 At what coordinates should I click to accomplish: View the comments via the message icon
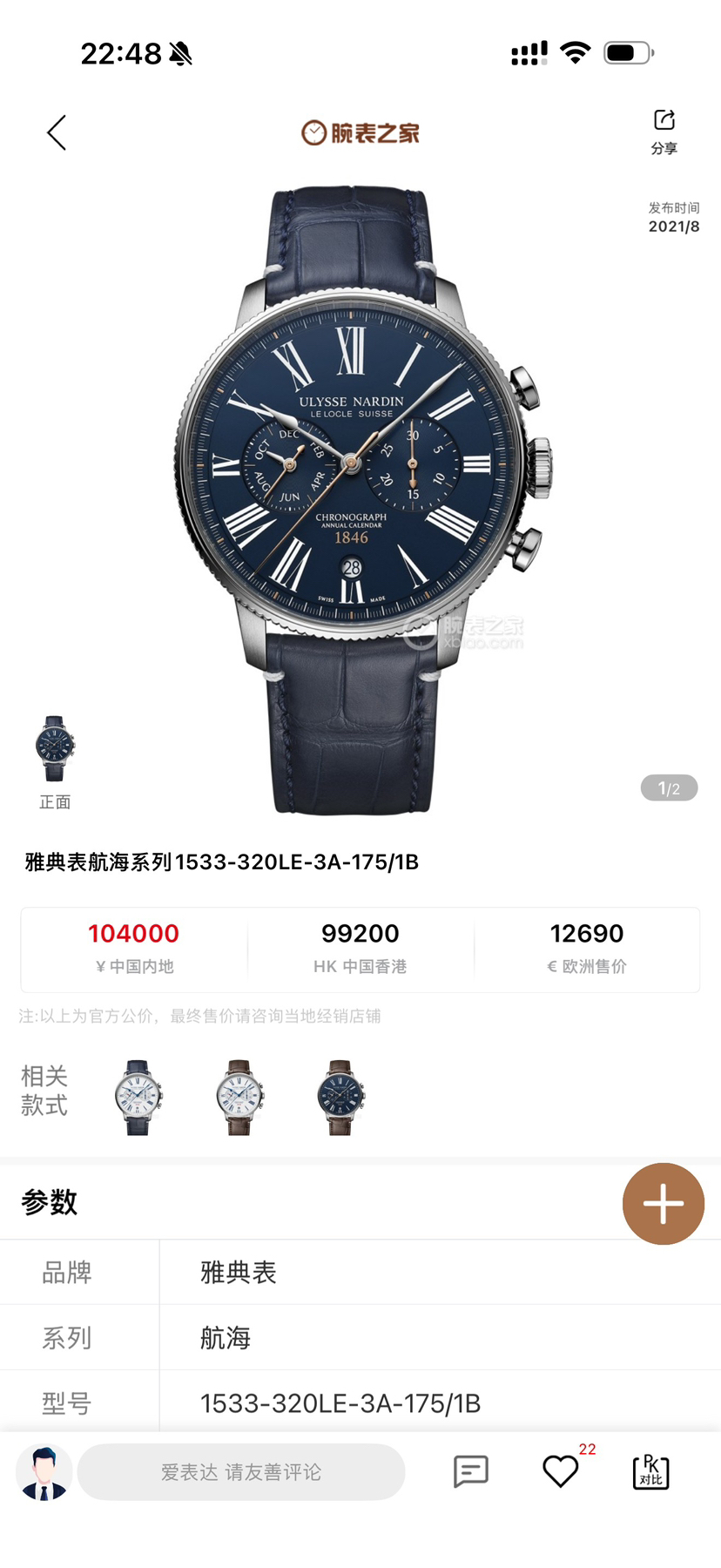click(470, 1471)
